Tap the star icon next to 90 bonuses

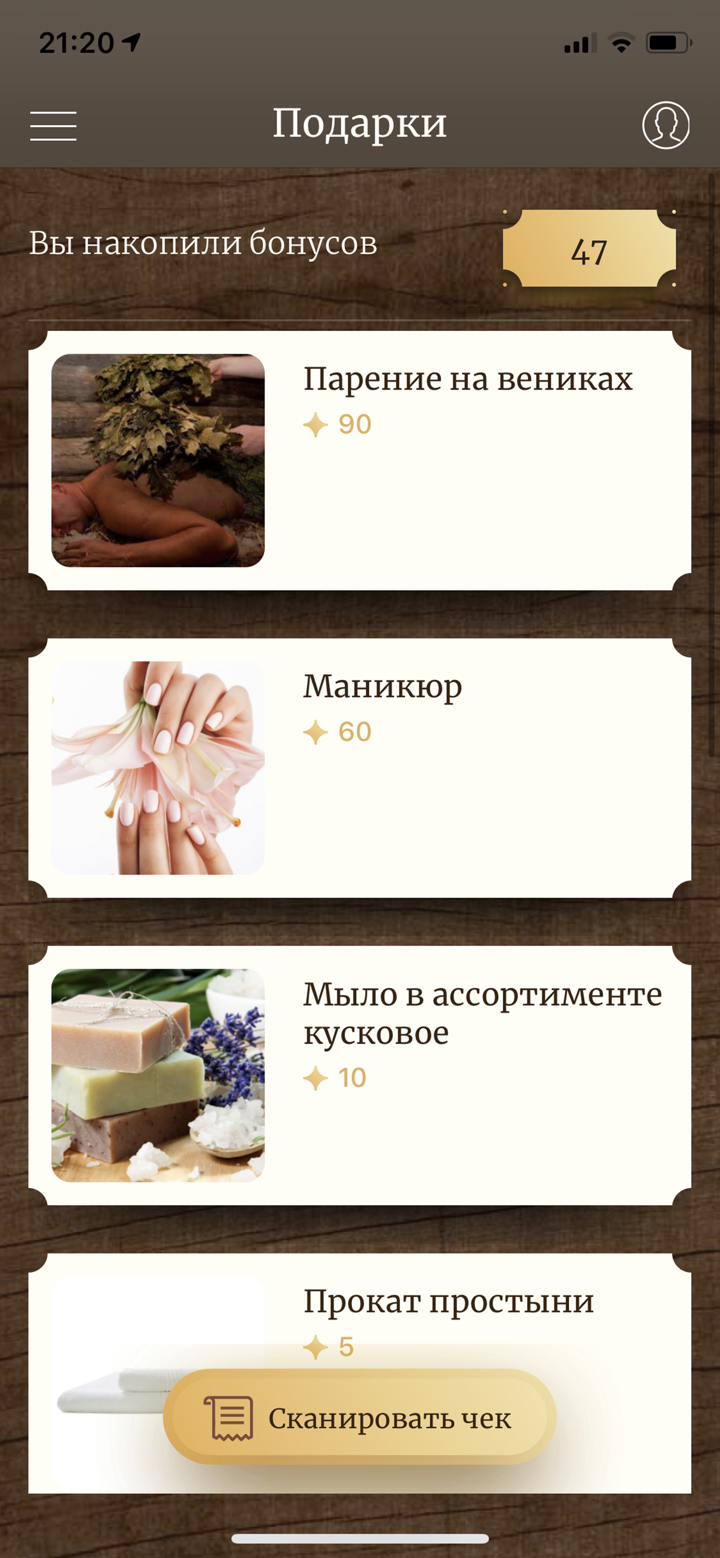[x=315, y=424]
